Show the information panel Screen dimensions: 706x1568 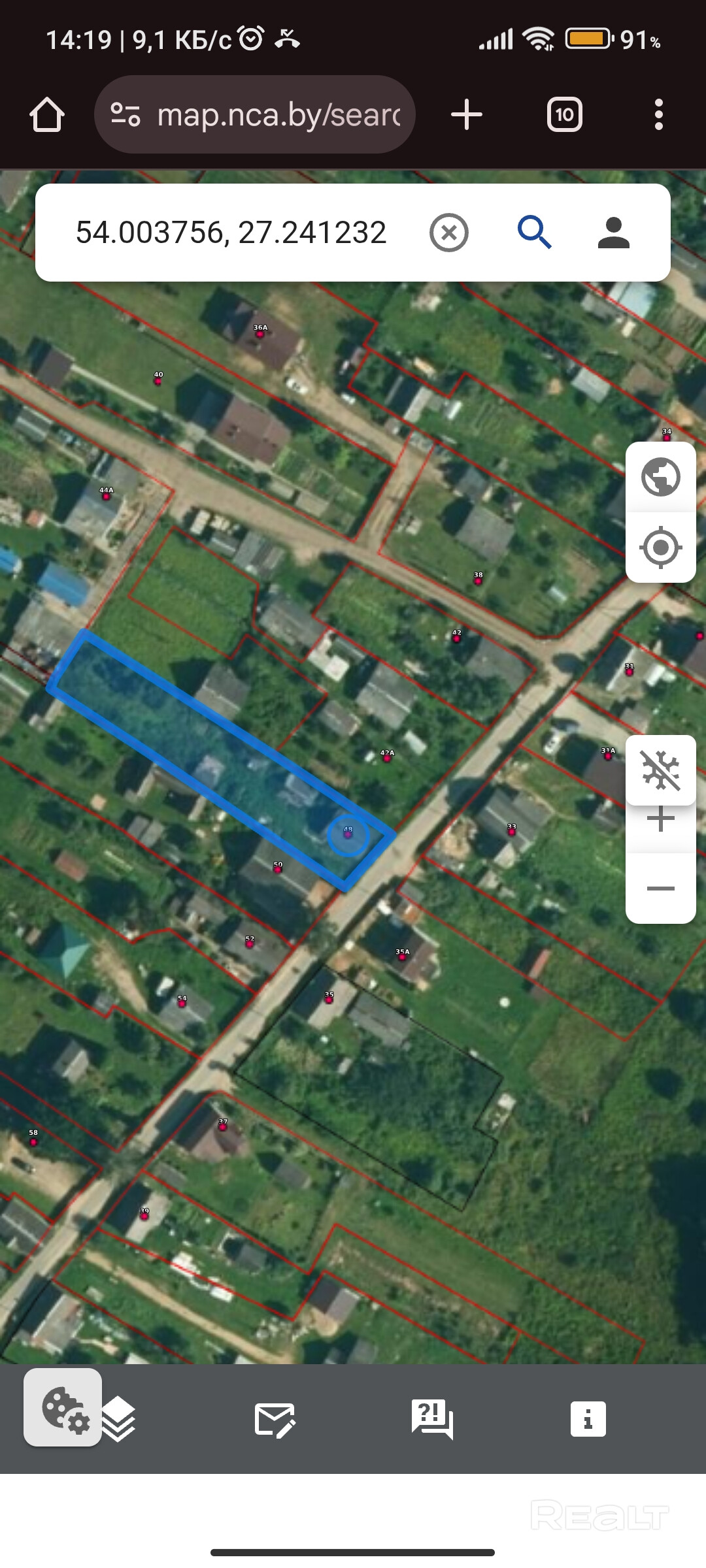(588, 1419)
